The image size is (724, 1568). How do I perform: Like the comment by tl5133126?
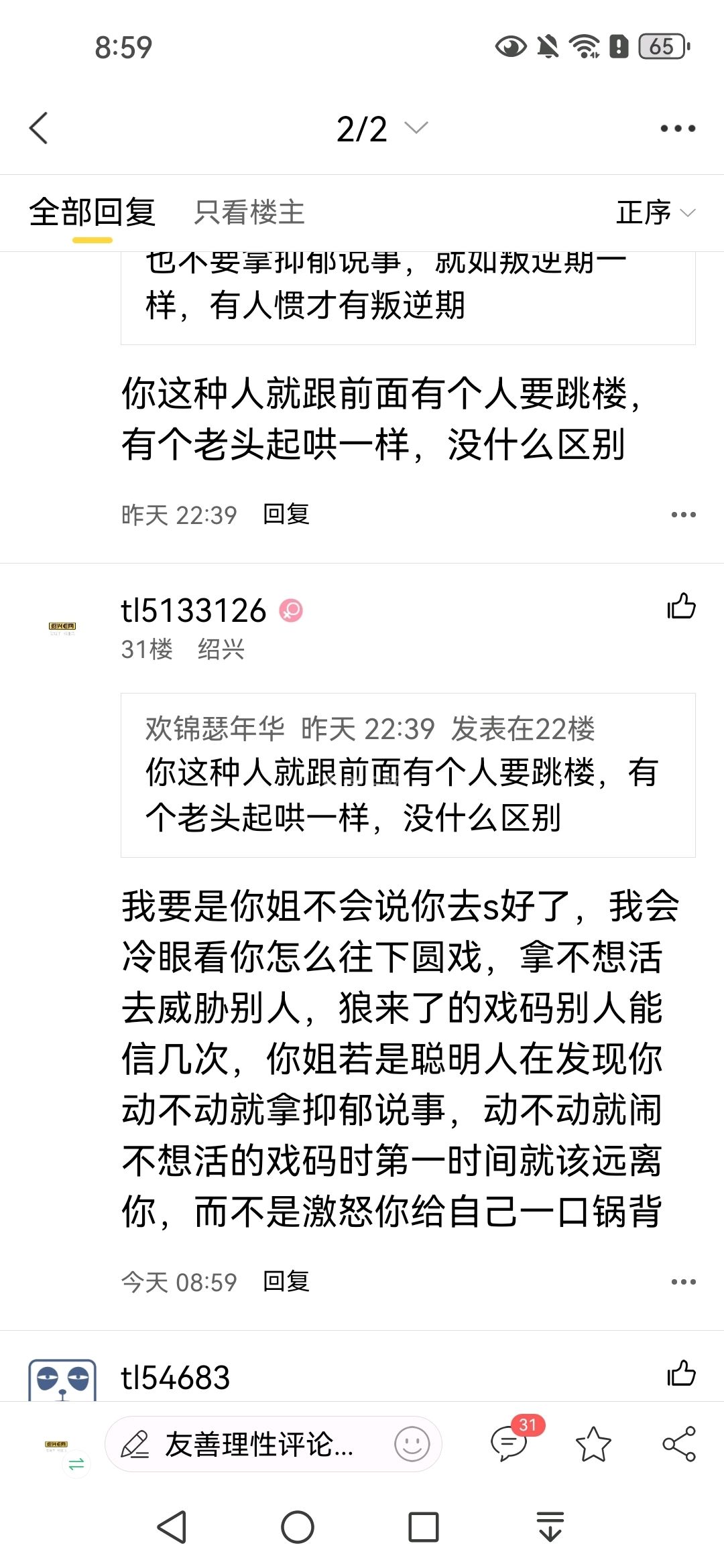coord(681,606)
